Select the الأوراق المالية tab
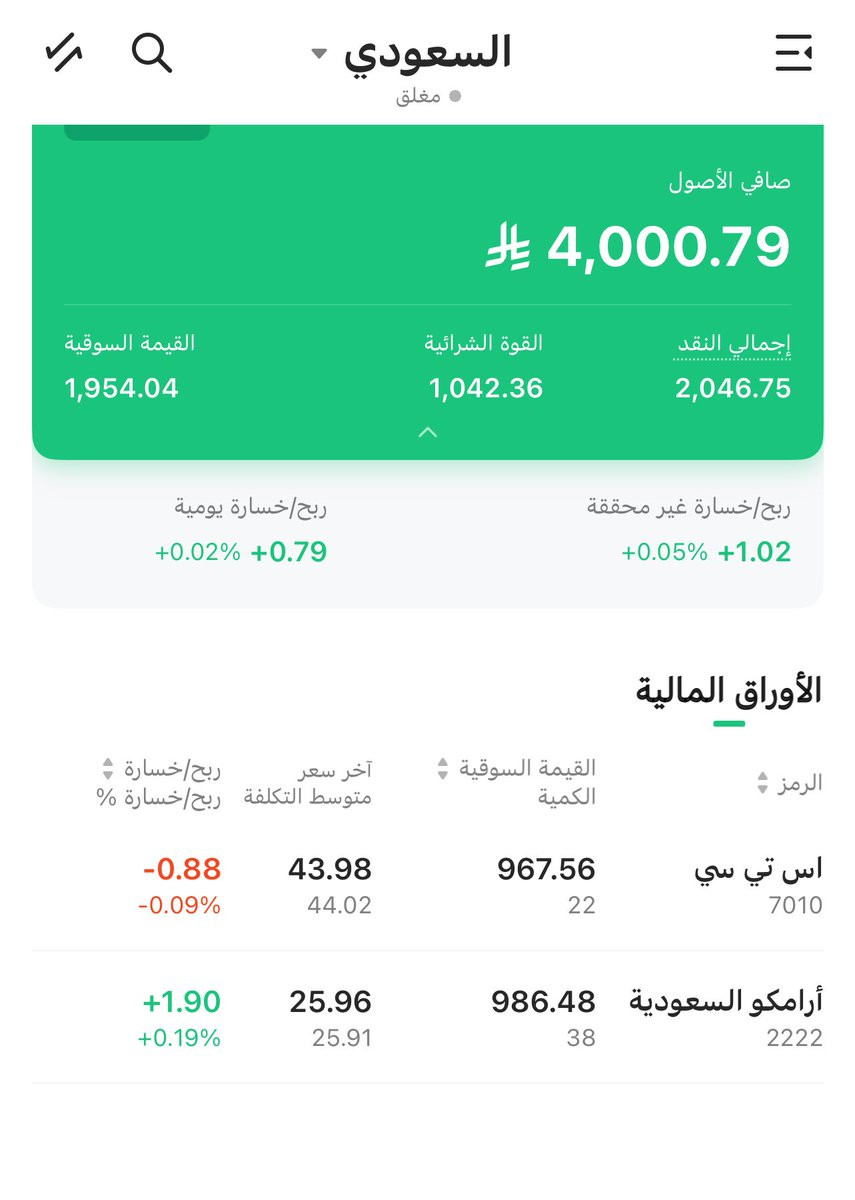855x1200 pixels. tap(728, 692)
